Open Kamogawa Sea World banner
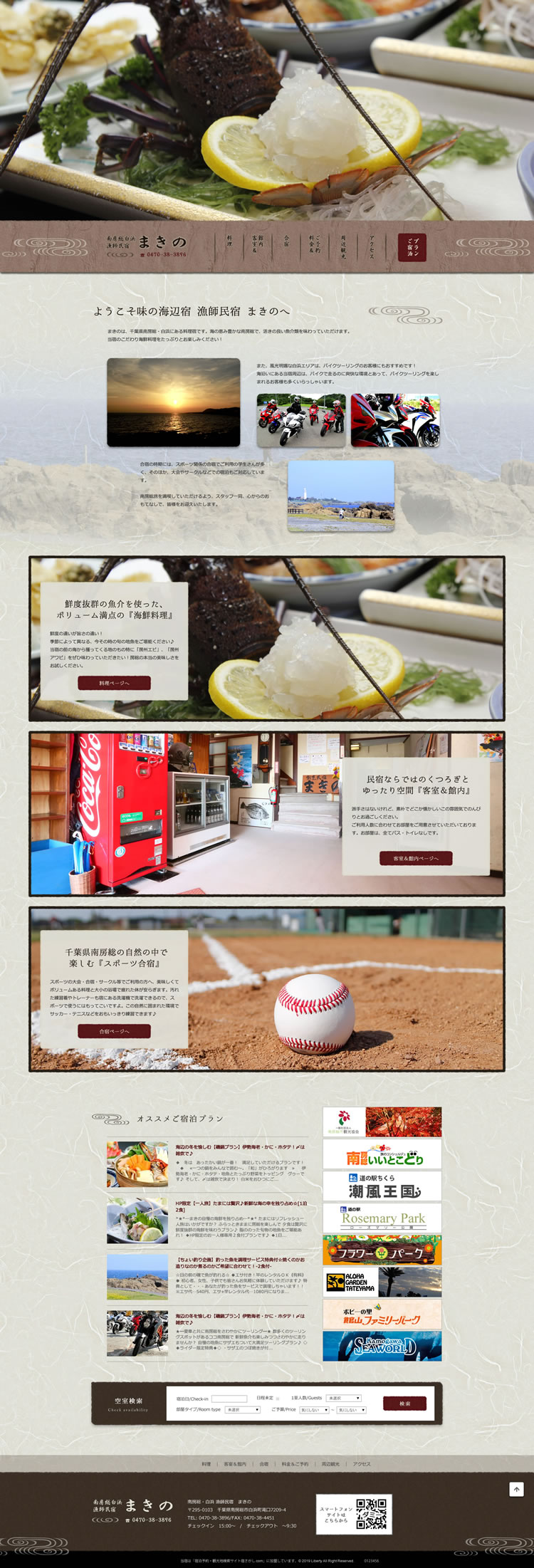This screenshot has height=1568, width=534. tap(382, 1346)
